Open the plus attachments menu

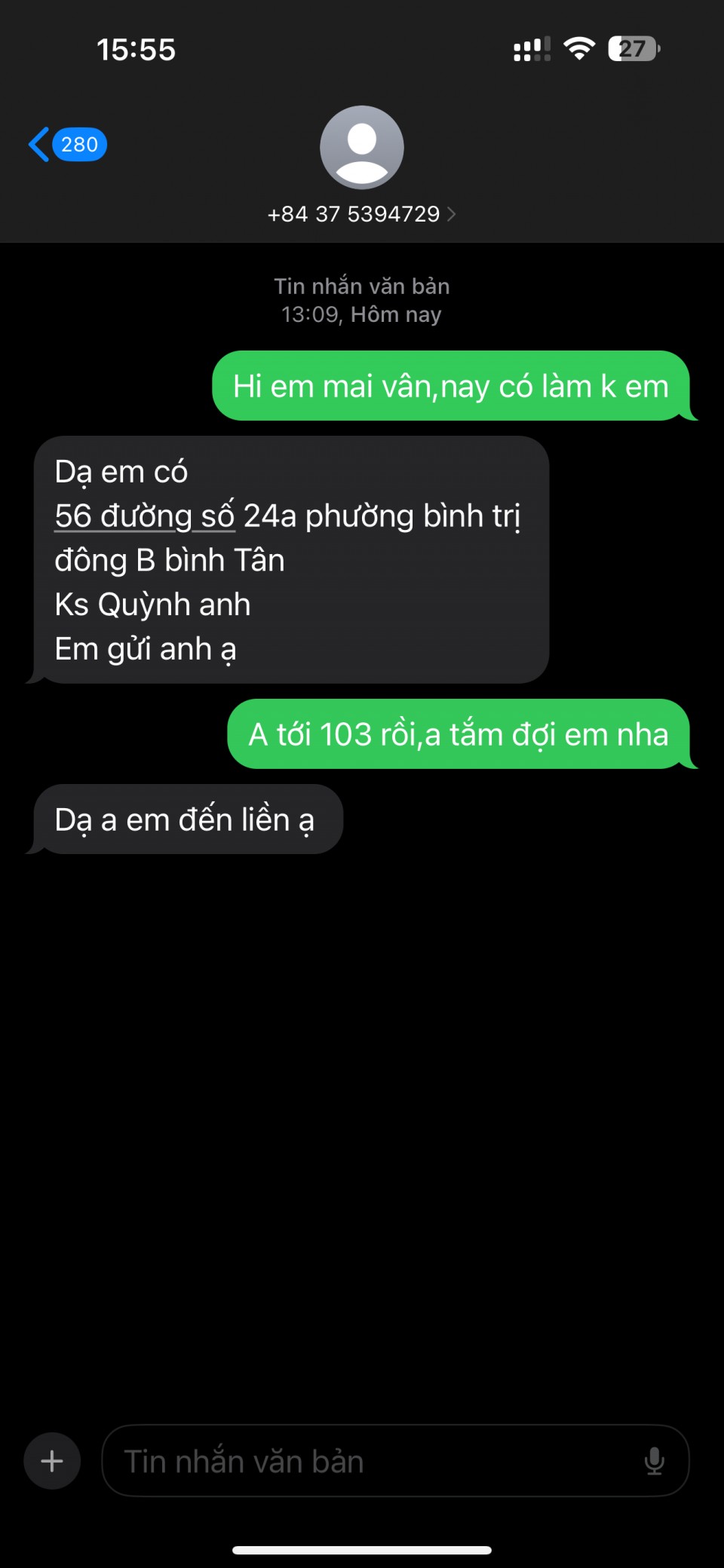click(x=52, y=1461)
